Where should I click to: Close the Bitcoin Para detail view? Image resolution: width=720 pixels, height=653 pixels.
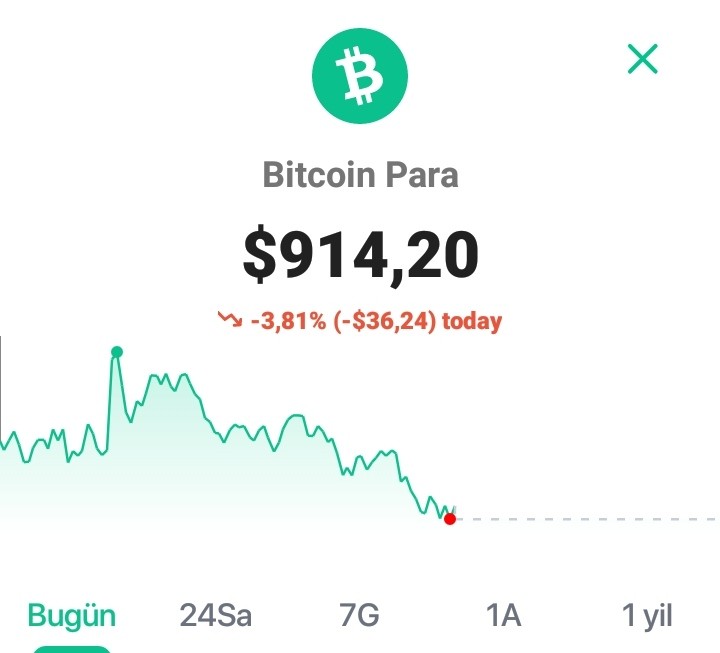coord(643,59)
